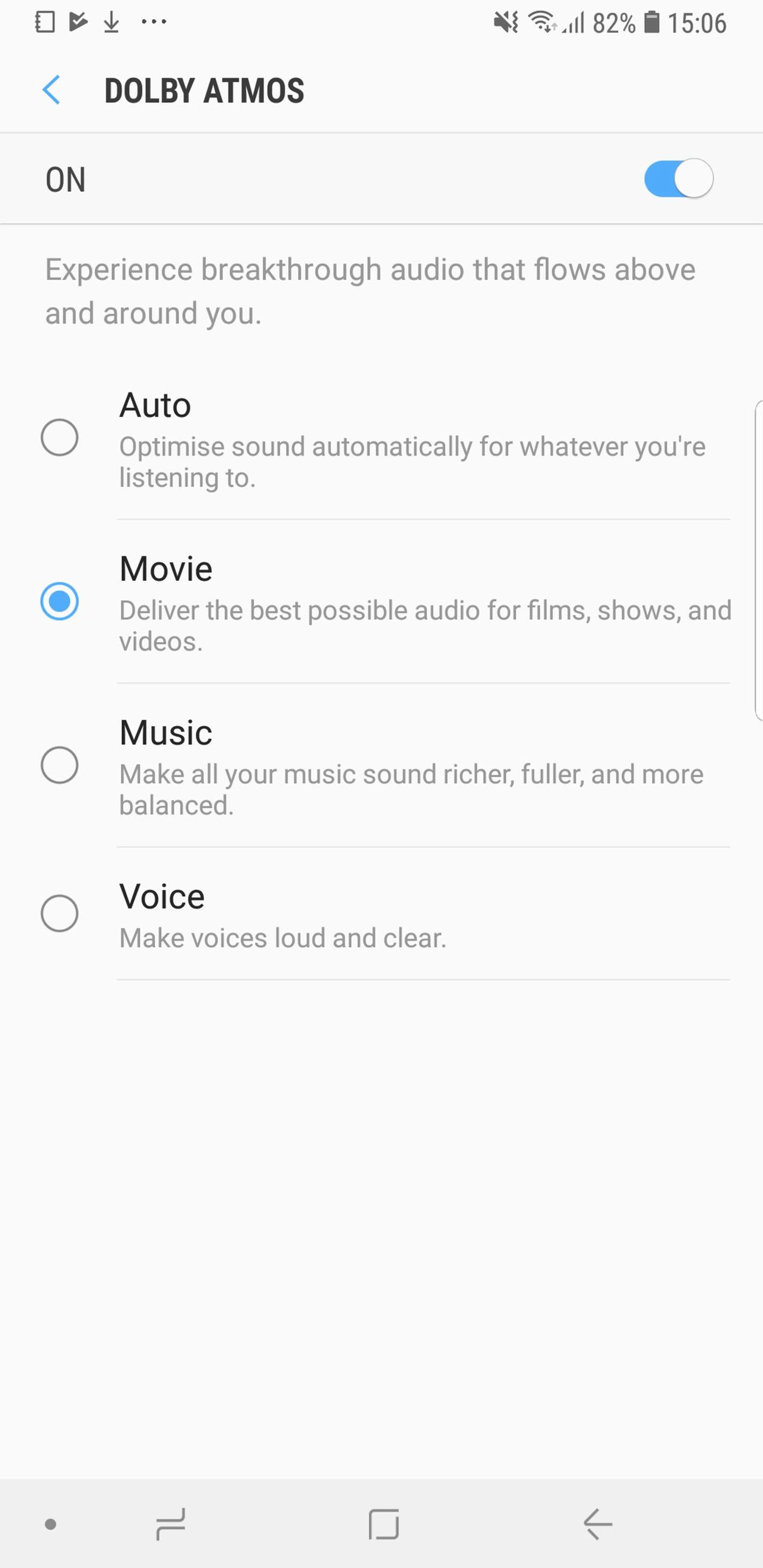Viewport: 763px width, 1568px height.
Task: Choose the Movie audio mode
Action: pyautogui.click(x=60, y=601)
